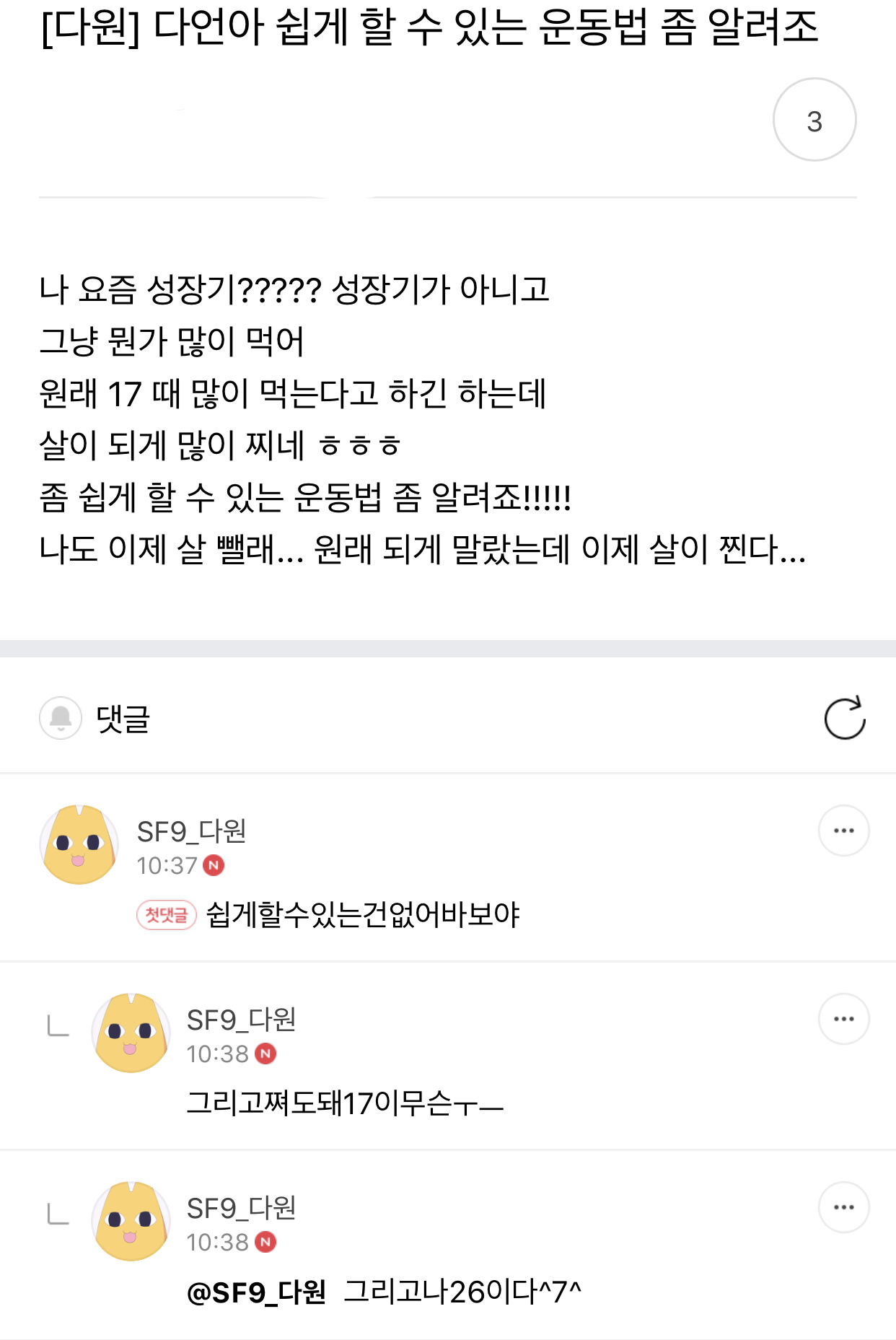This screenshot has height=1340, width=896.
Task: Open the options menu on the third comment
Action: [843, 1206]
